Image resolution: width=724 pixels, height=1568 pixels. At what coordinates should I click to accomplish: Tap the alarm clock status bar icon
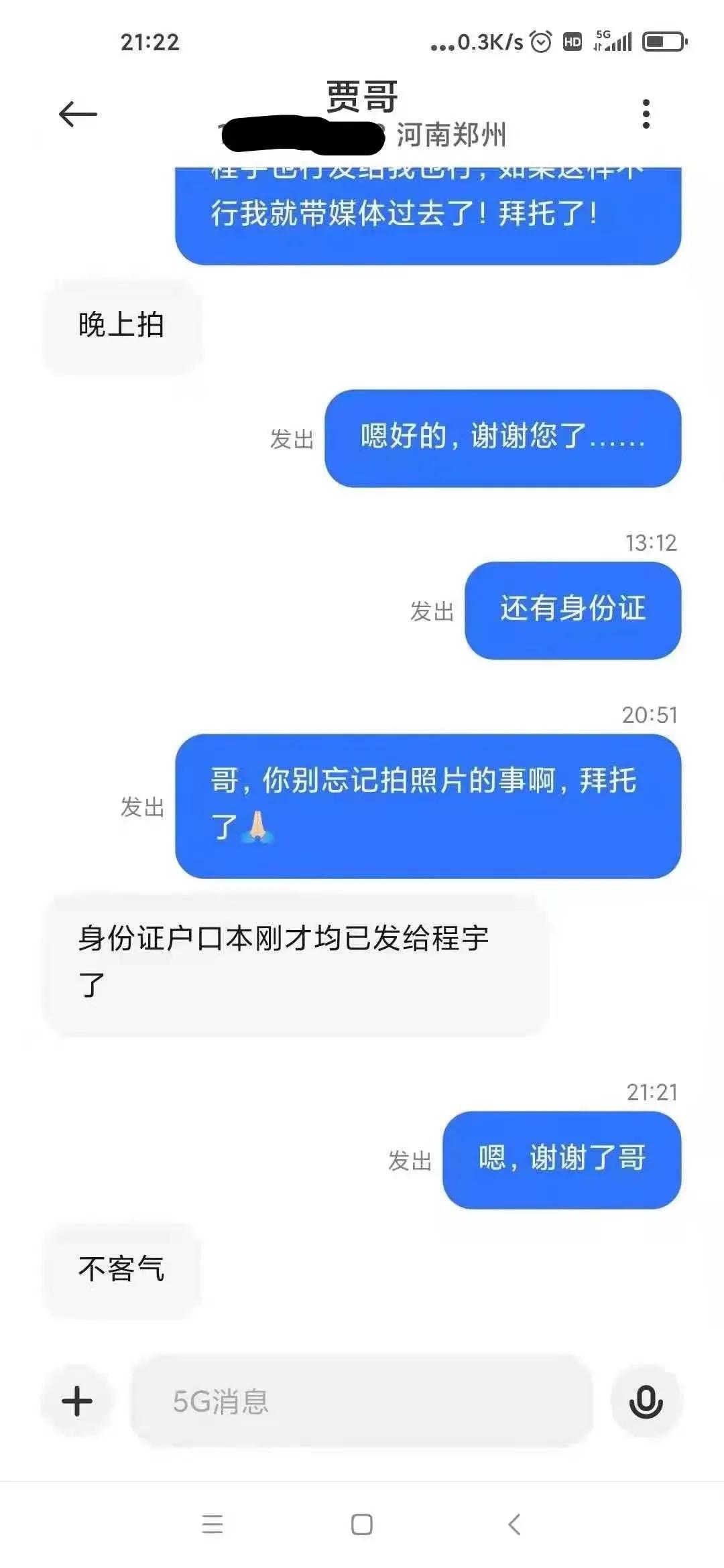(x=540, y=42)
